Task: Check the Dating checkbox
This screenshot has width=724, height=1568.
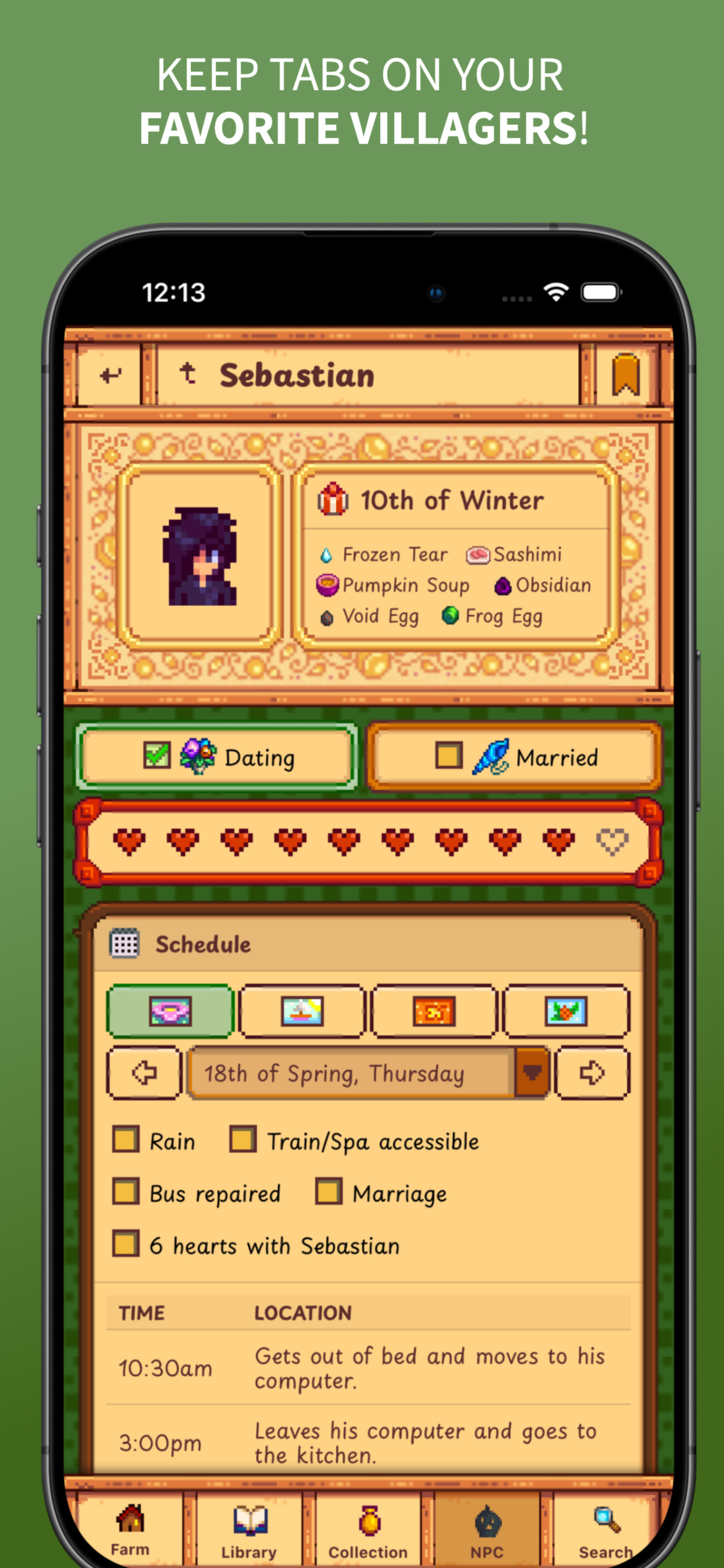Action: tap(157, 757)
